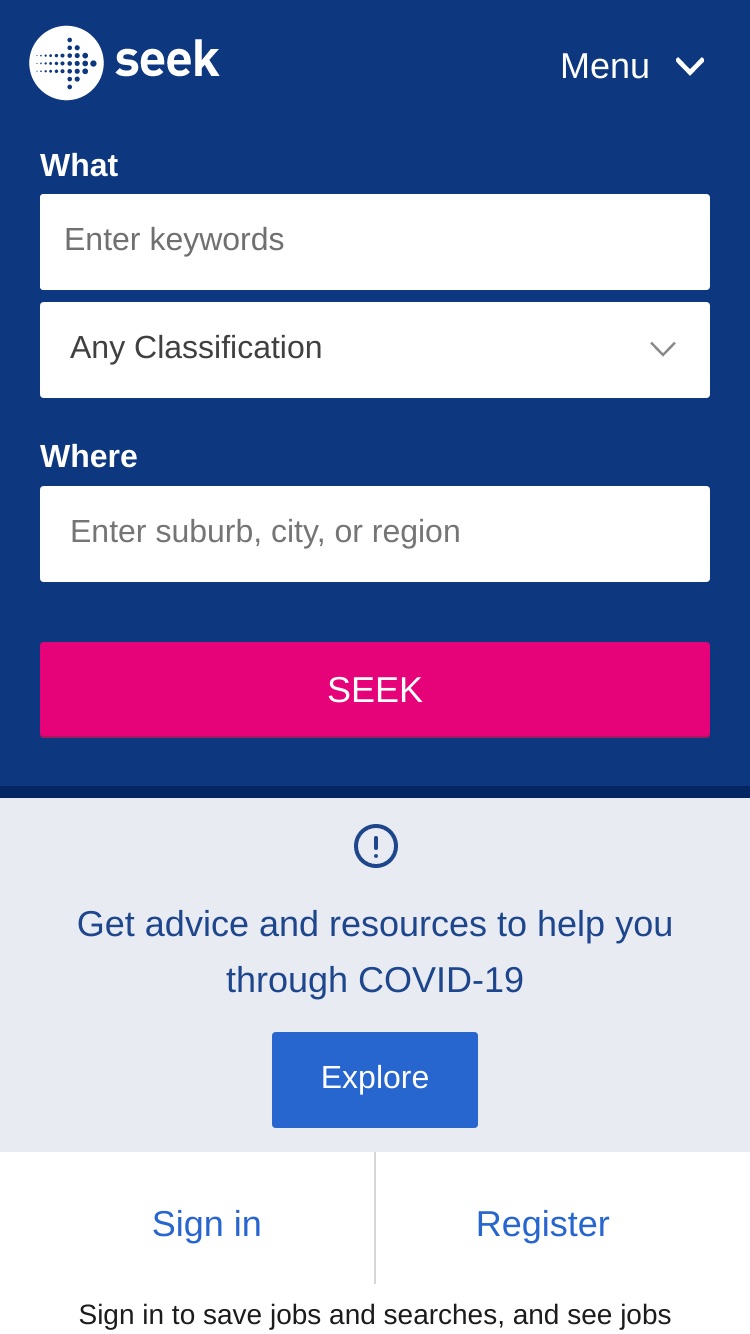The height and width of the screenshot is (1334, 750).
Task: Focus the Enter keywords field
Action: [x=375, y=242]
